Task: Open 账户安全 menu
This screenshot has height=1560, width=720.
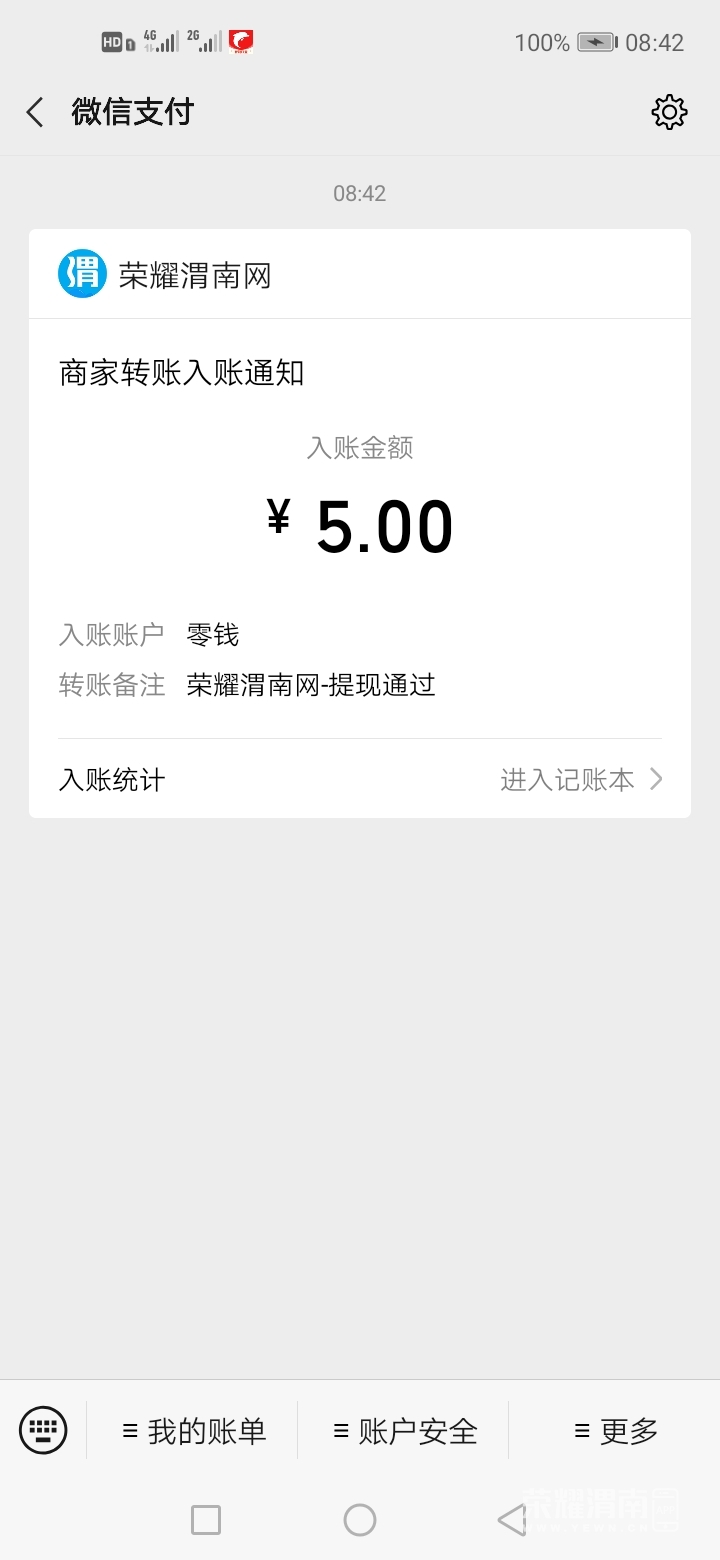Action: (x=405, y=1431)
